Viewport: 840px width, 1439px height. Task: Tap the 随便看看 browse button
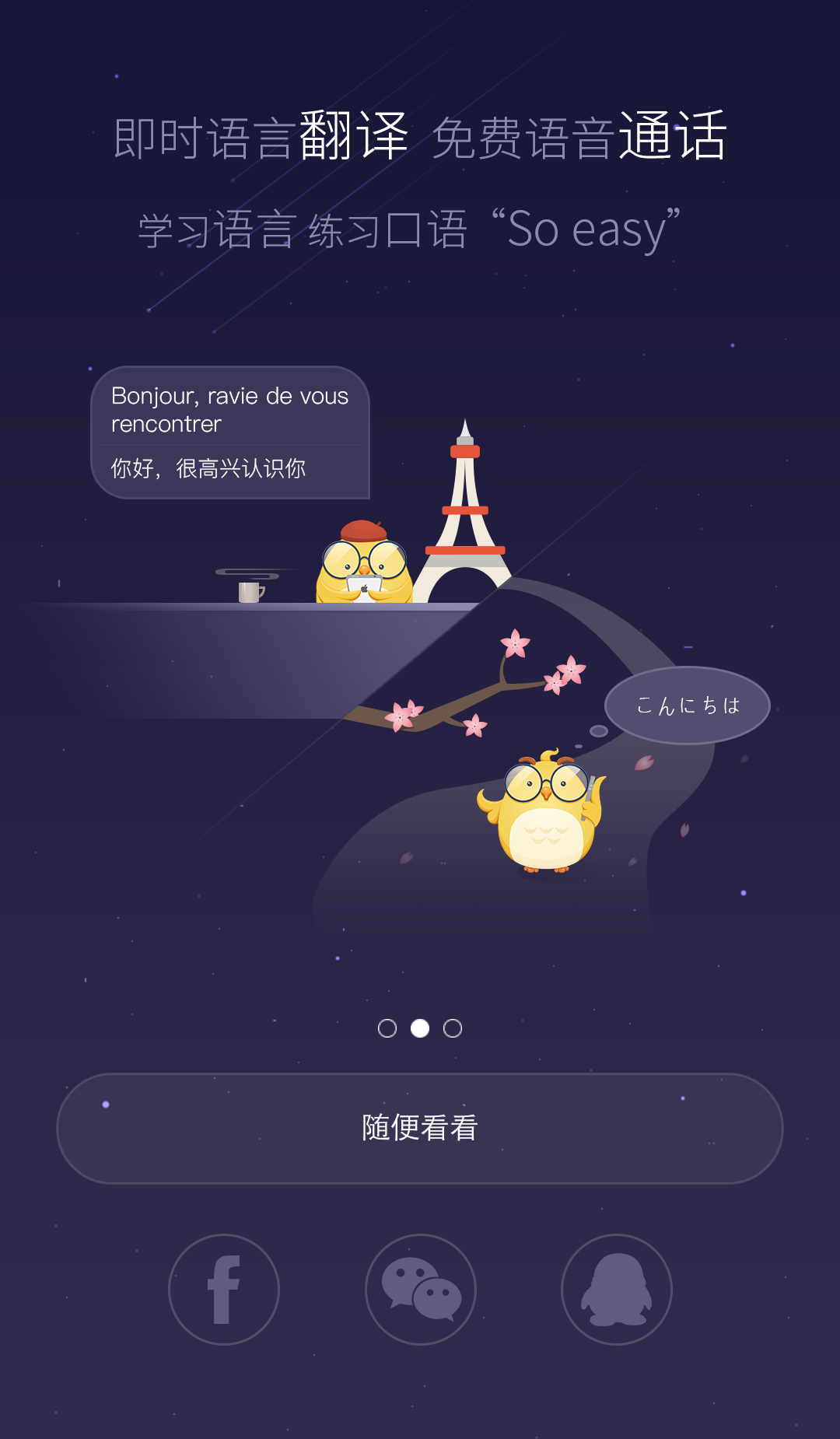click(420, 1128)
